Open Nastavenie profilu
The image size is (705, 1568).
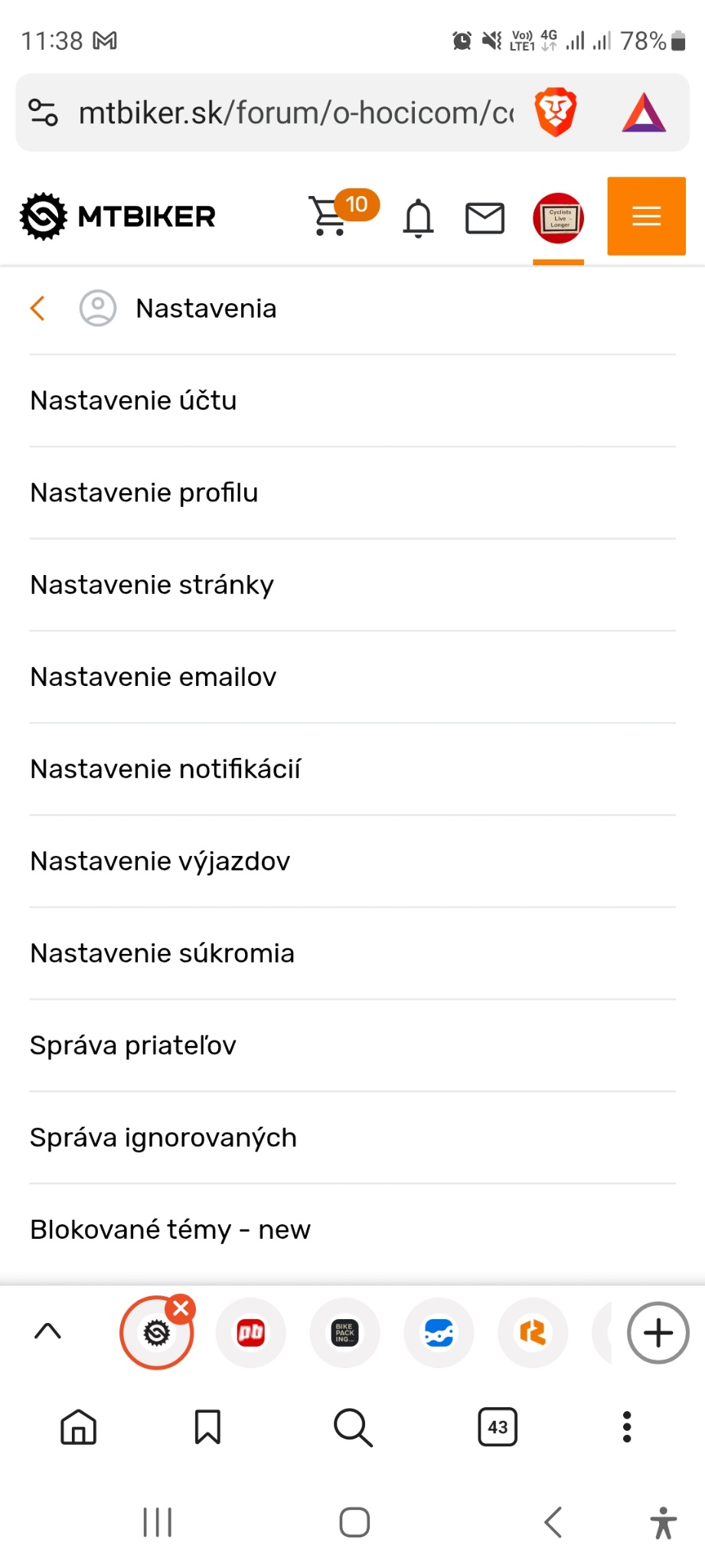pos(144,493)
